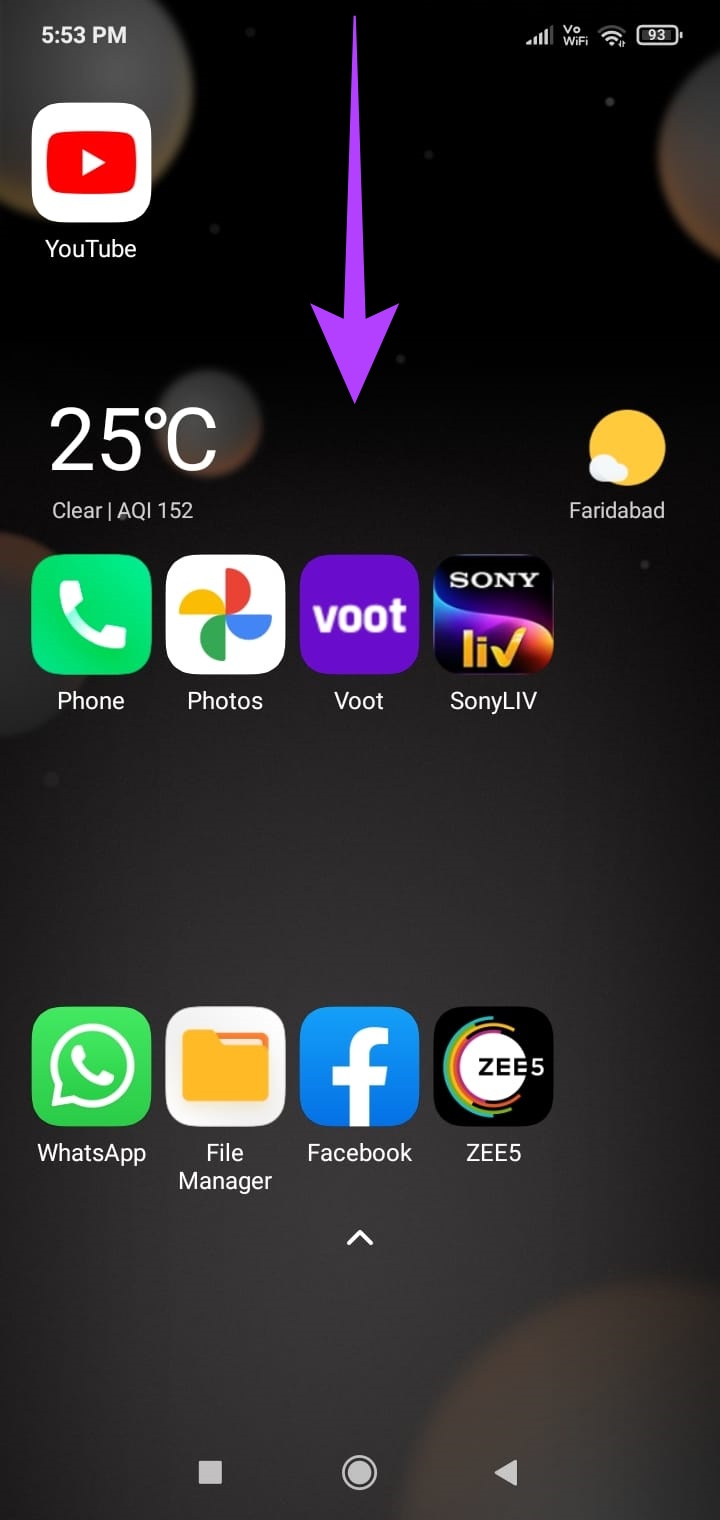Go back using the navigation bar triangle

506,1471
